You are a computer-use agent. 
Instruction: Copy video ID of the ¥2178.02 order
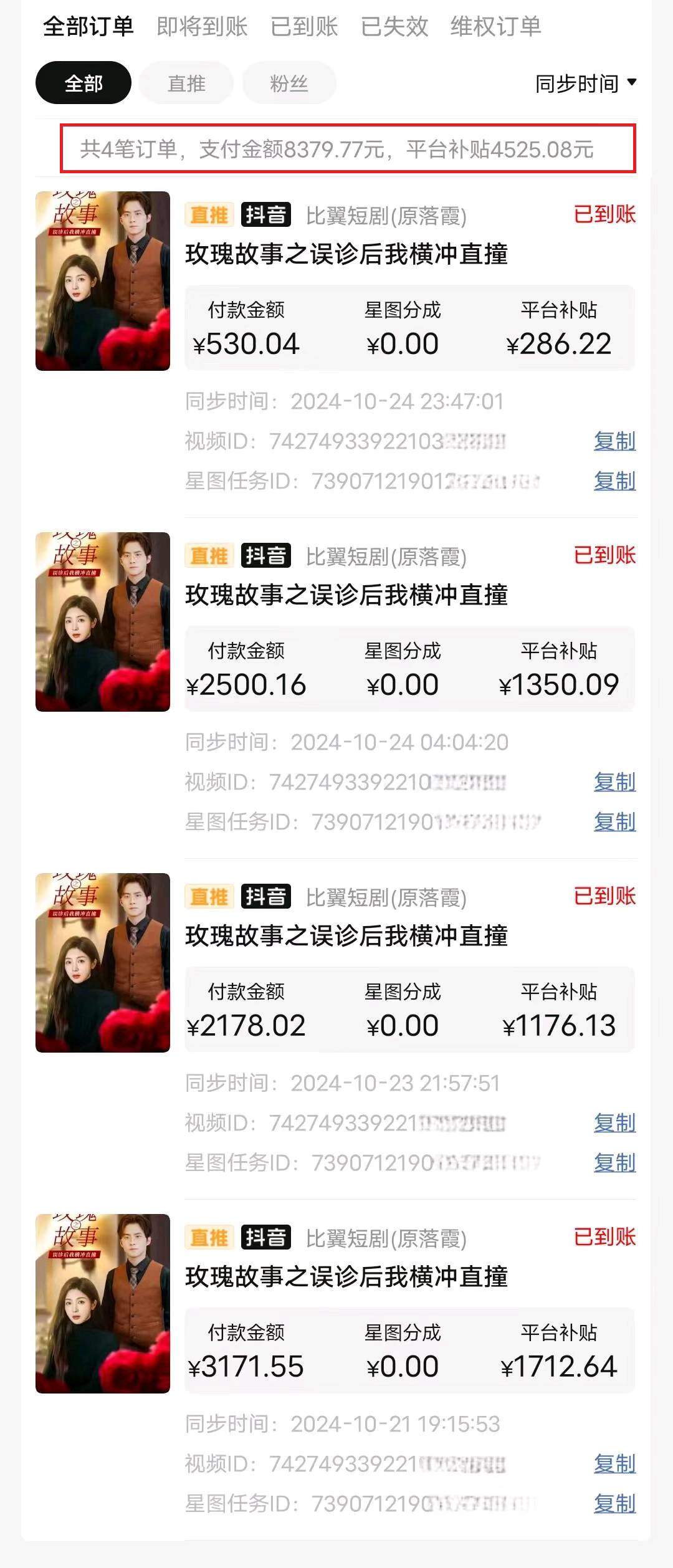[x=614, y=1123]
